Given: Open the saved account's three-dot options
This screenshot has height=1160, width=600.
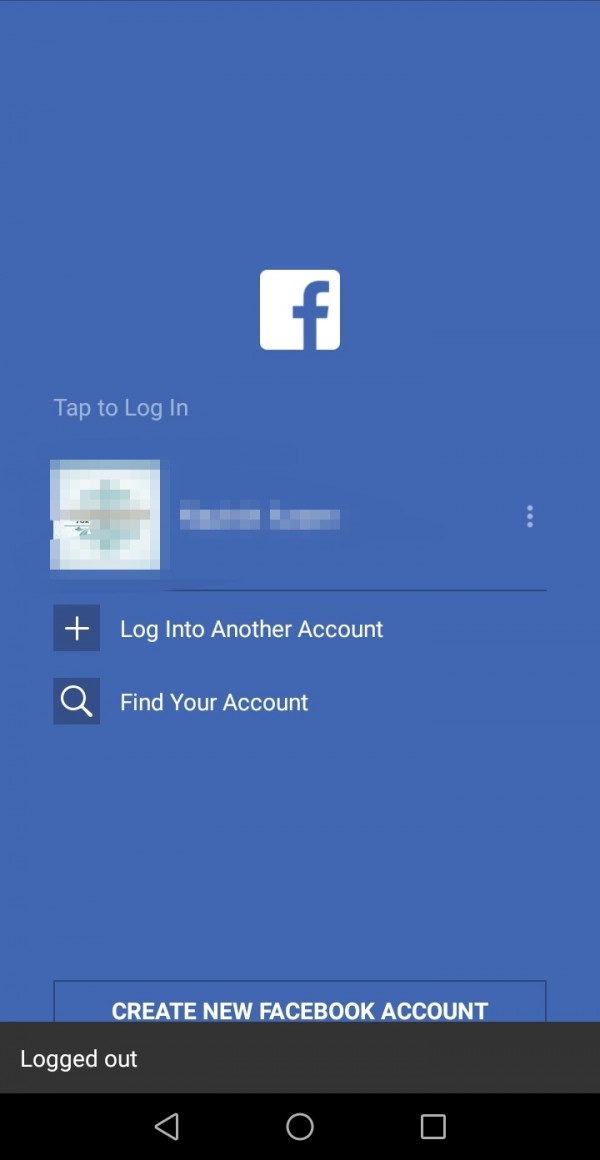Looking at the screenshot, I should [x=529, y=516].
